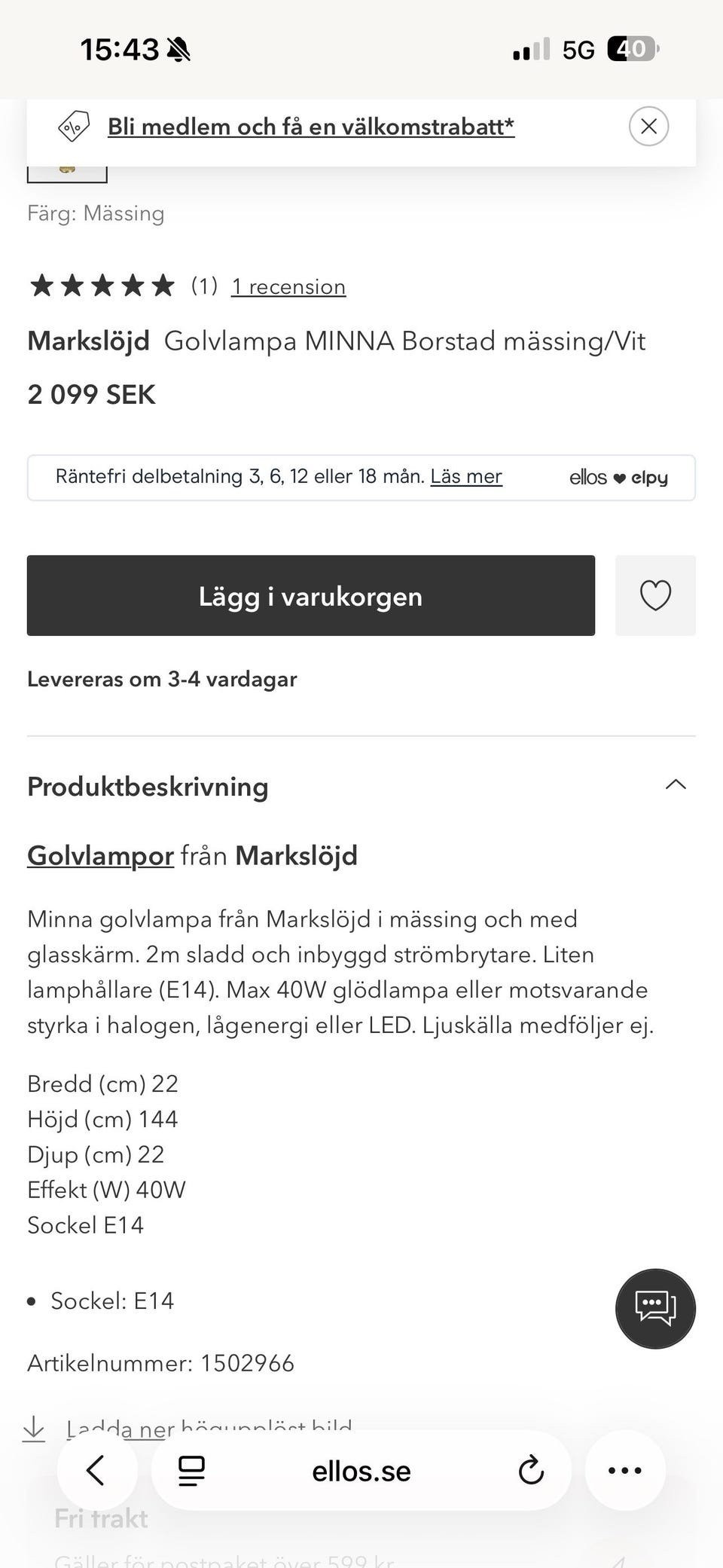Click 'Bli medlem och få en välkomstrabatt'

[x=312, y=126]
